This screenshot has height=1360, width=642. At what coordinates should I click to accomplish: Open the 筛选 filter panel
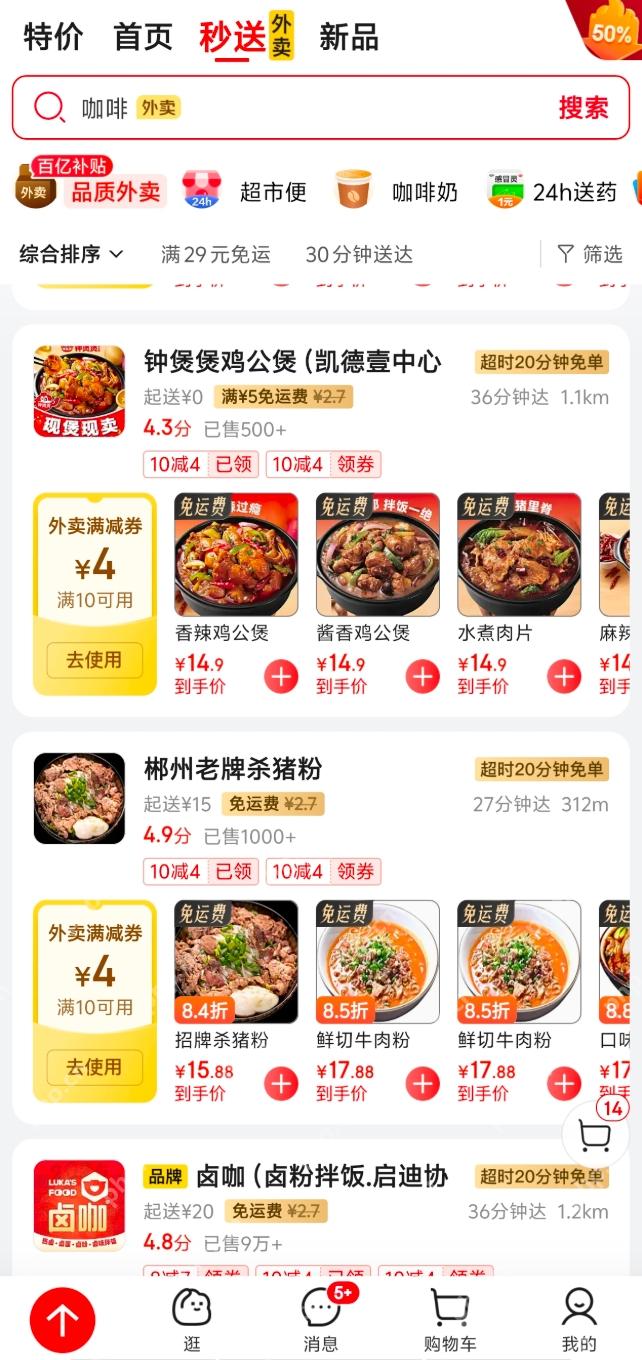point(590,254)
